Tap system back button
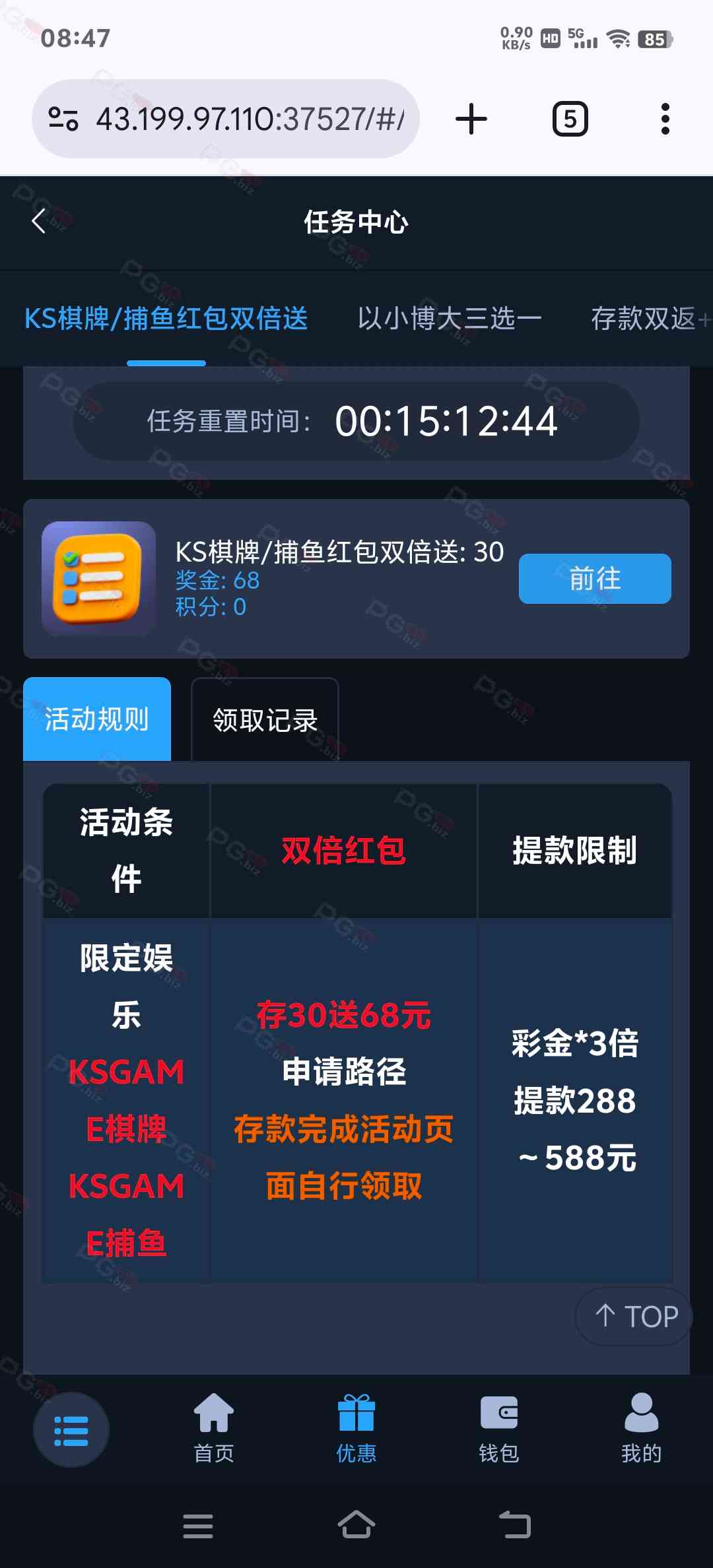Image resolution: width=713 pixels, height=1568 pixels. (515, 1526)
